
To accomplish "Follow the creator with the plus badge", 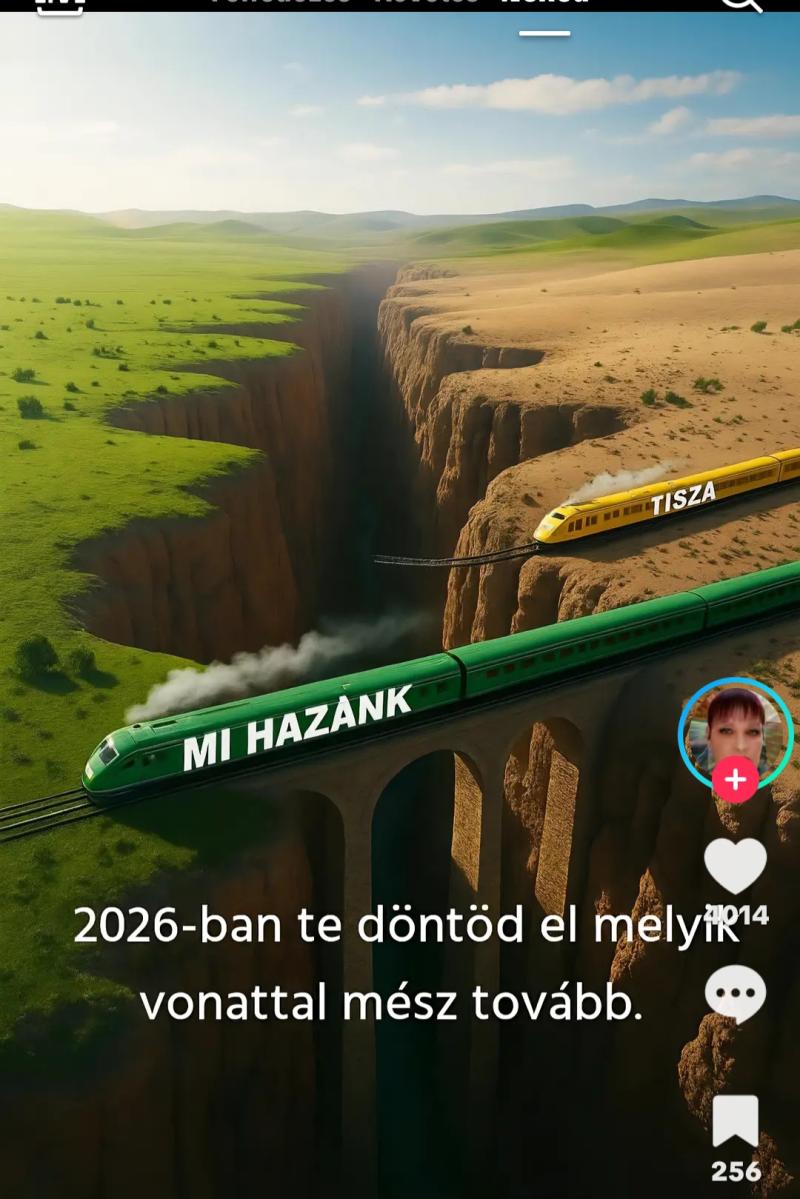I will (735, 780).
